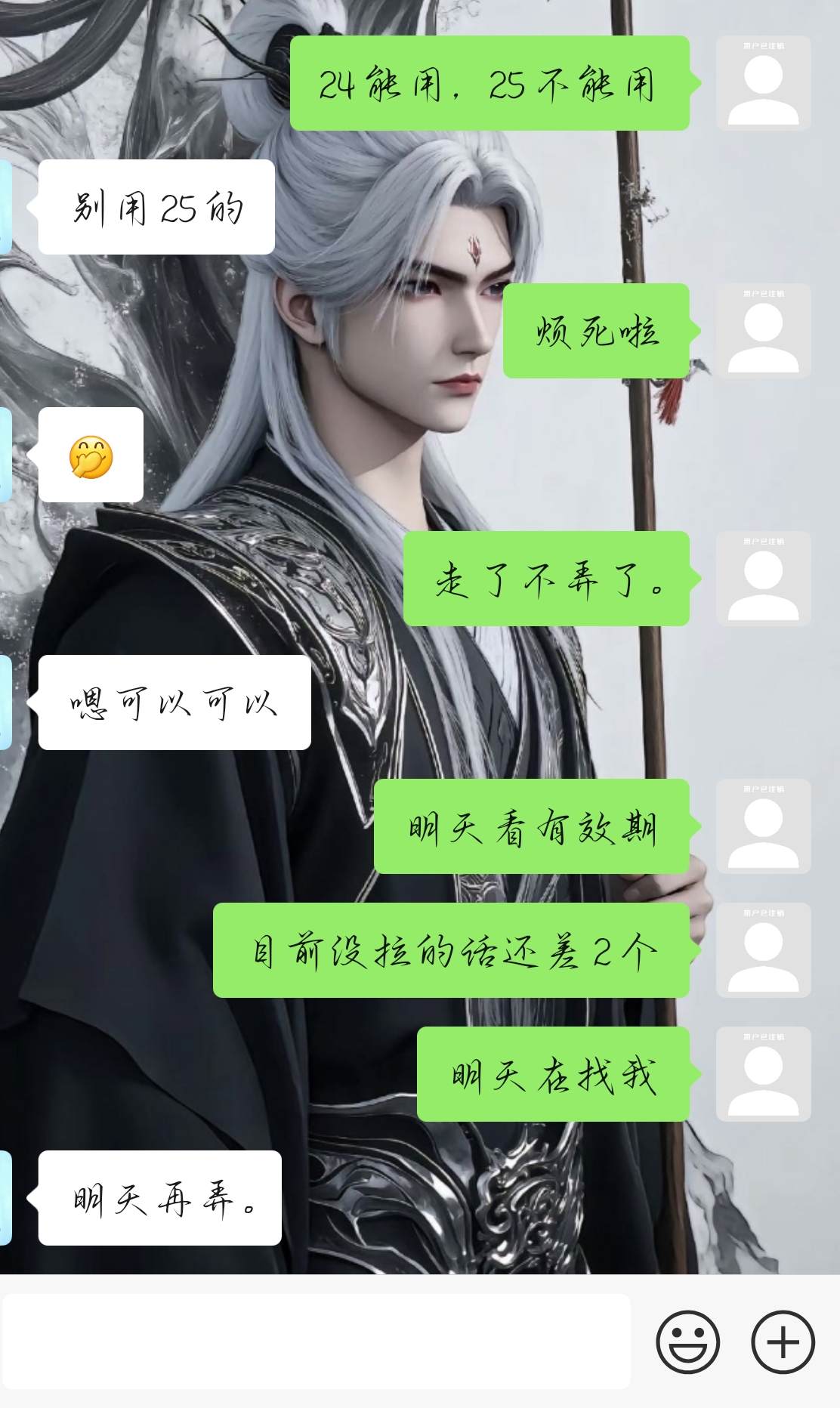This screenshot has height=1408, width=840.
Task: Open the plus attachments menu
Action: tap(783, 1342)
